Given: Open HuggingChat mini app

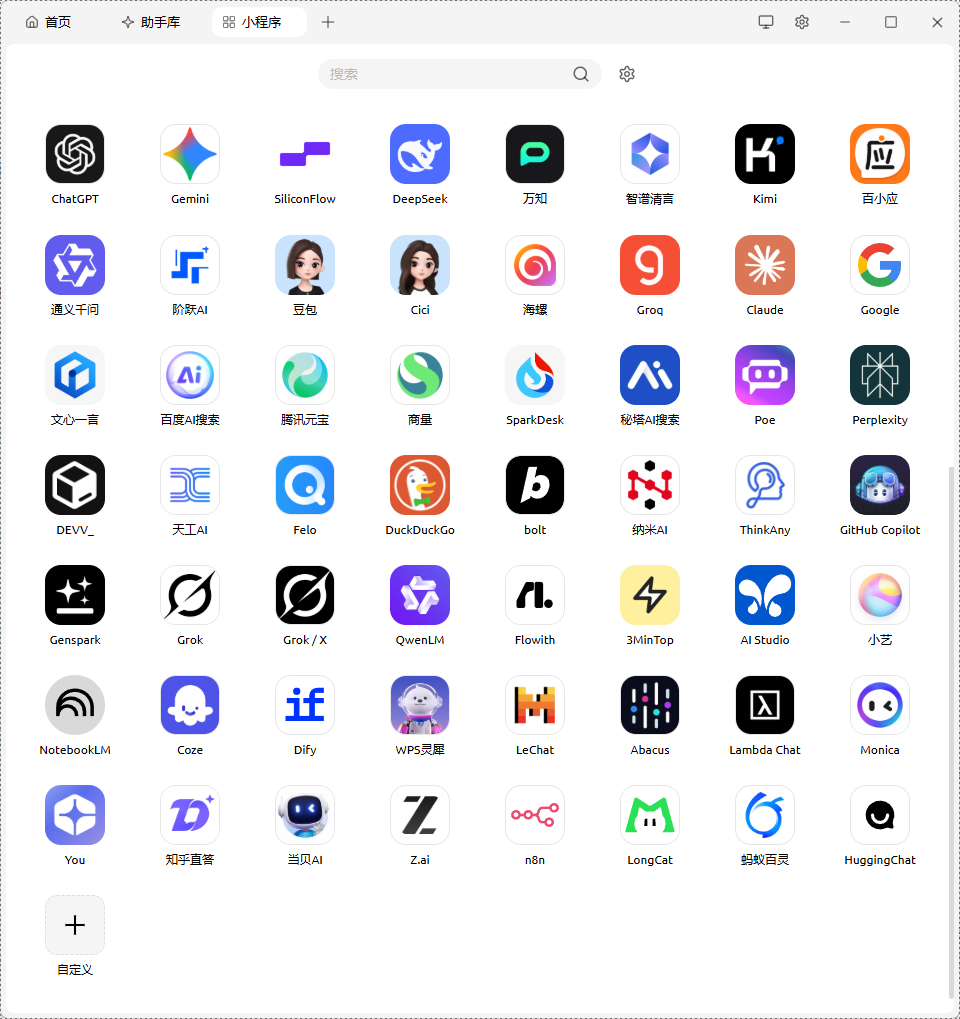Looking at the screenshot, I should pos(880,815).
